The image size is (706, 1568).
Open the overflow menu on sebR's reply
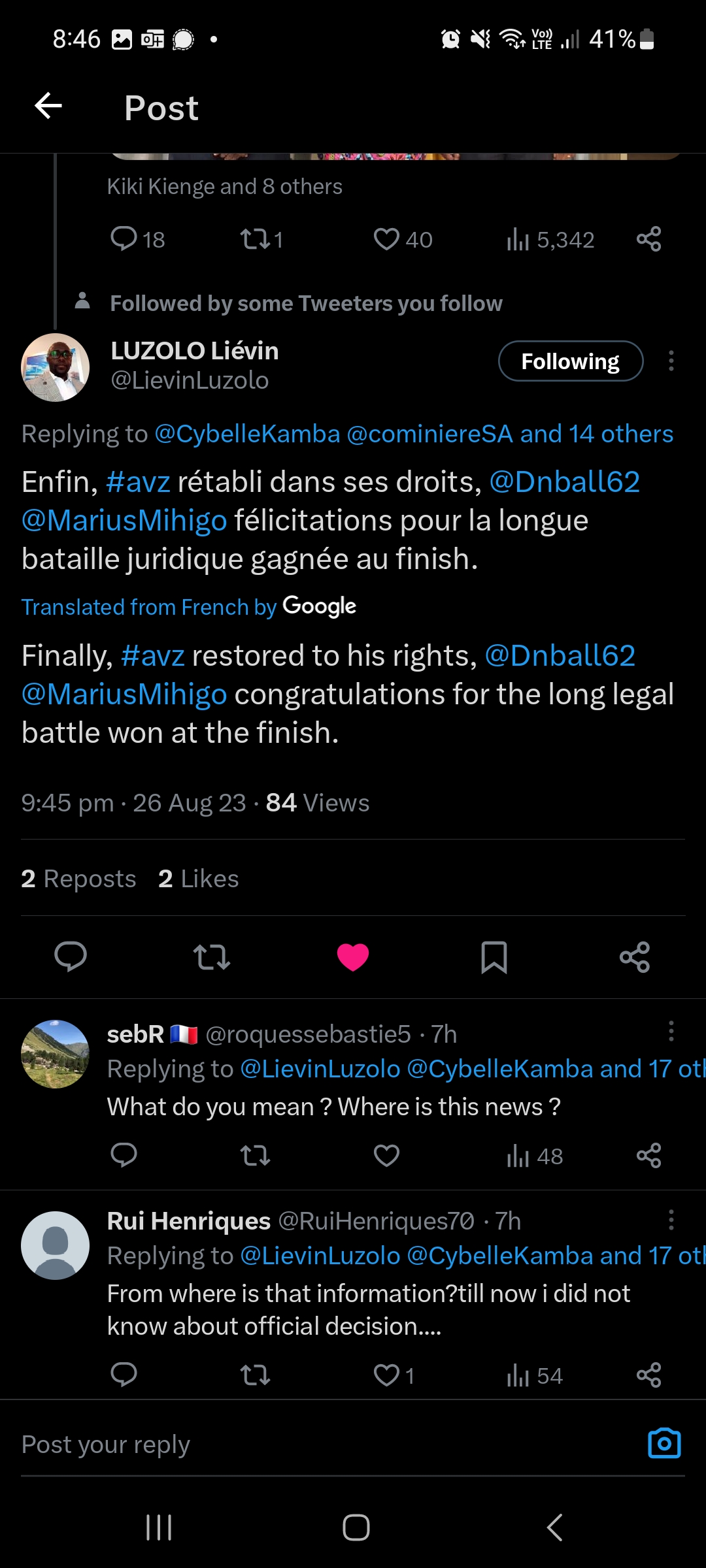coord(671,1032)
